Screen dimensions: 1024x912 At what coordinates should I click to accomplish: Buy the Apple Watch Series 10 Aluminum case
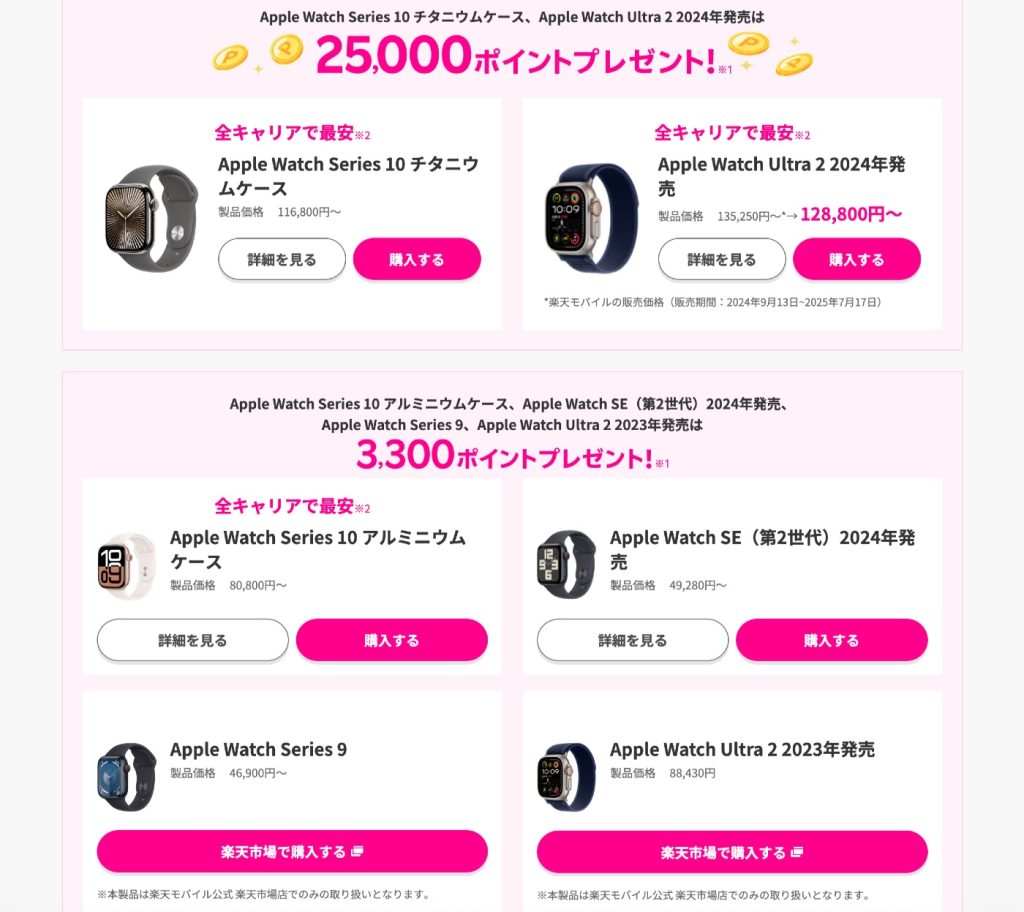392,640
